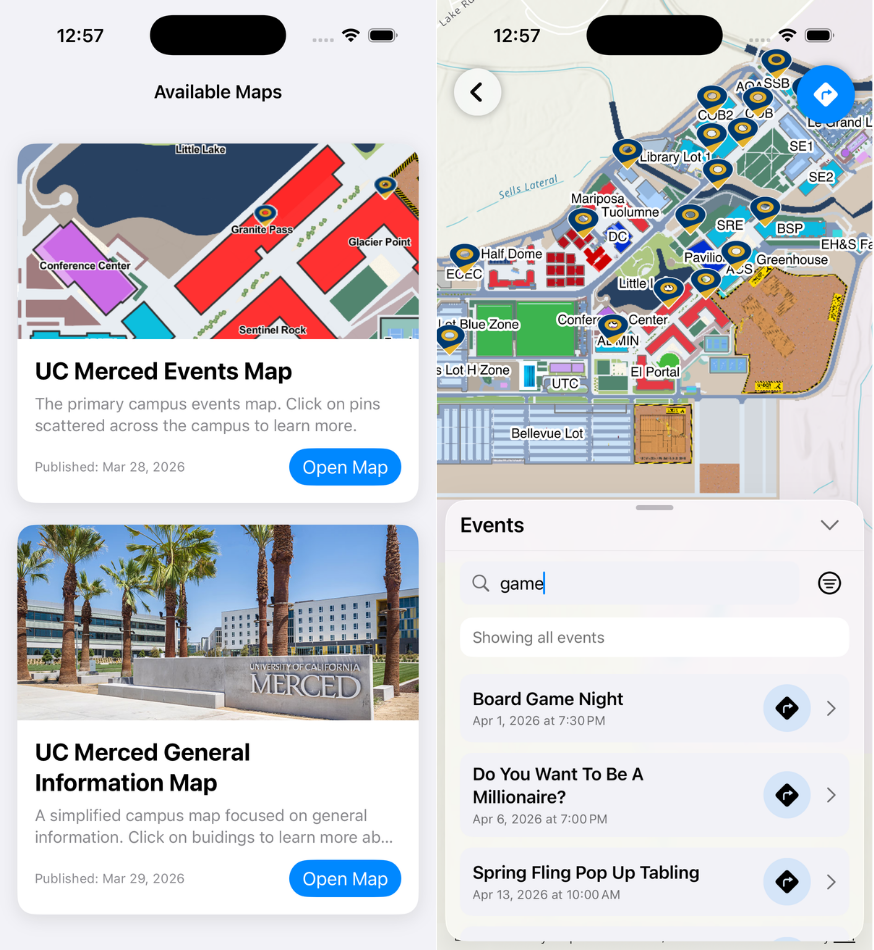Expand the Board Game Night row chevron

click(831, 707)
